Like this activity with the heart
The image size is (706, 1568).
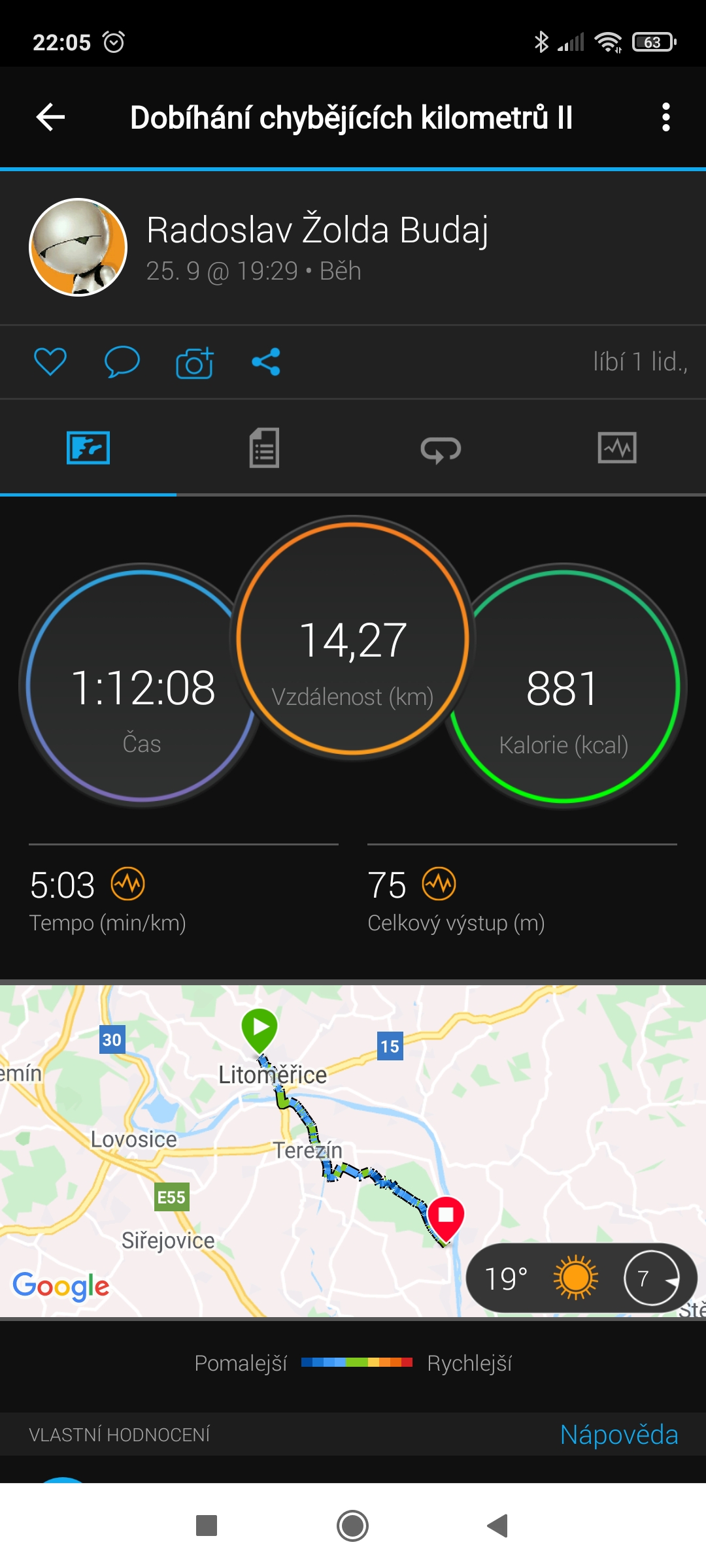click(50, 362)
